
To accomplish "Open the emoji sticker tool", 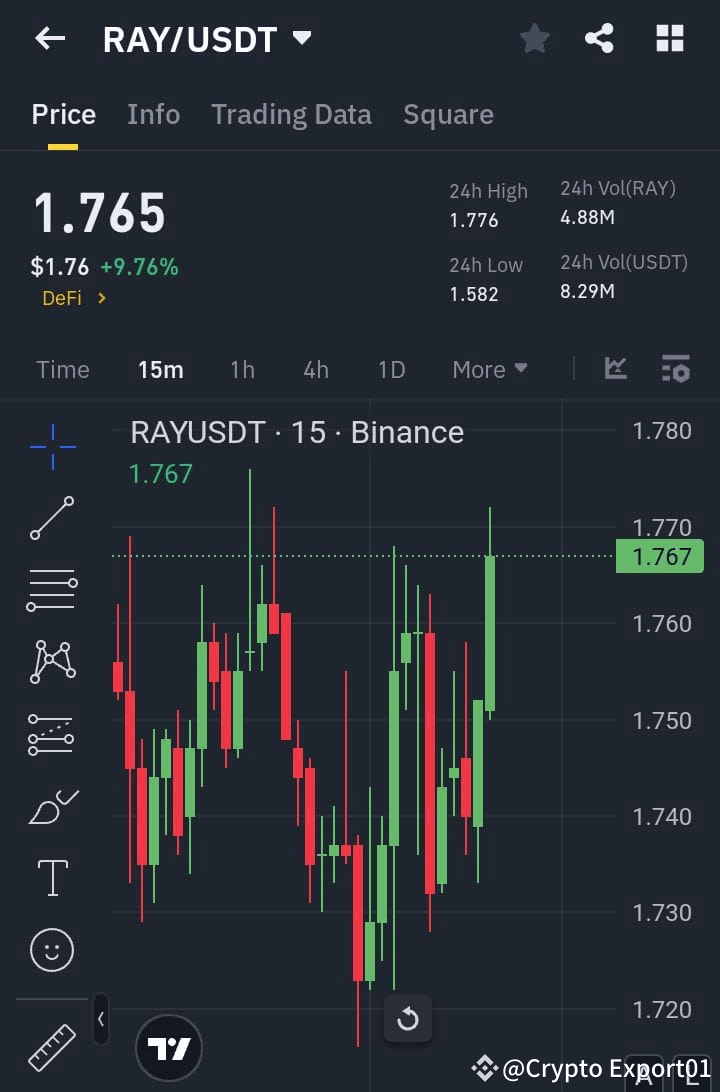I will coord(50,950).
